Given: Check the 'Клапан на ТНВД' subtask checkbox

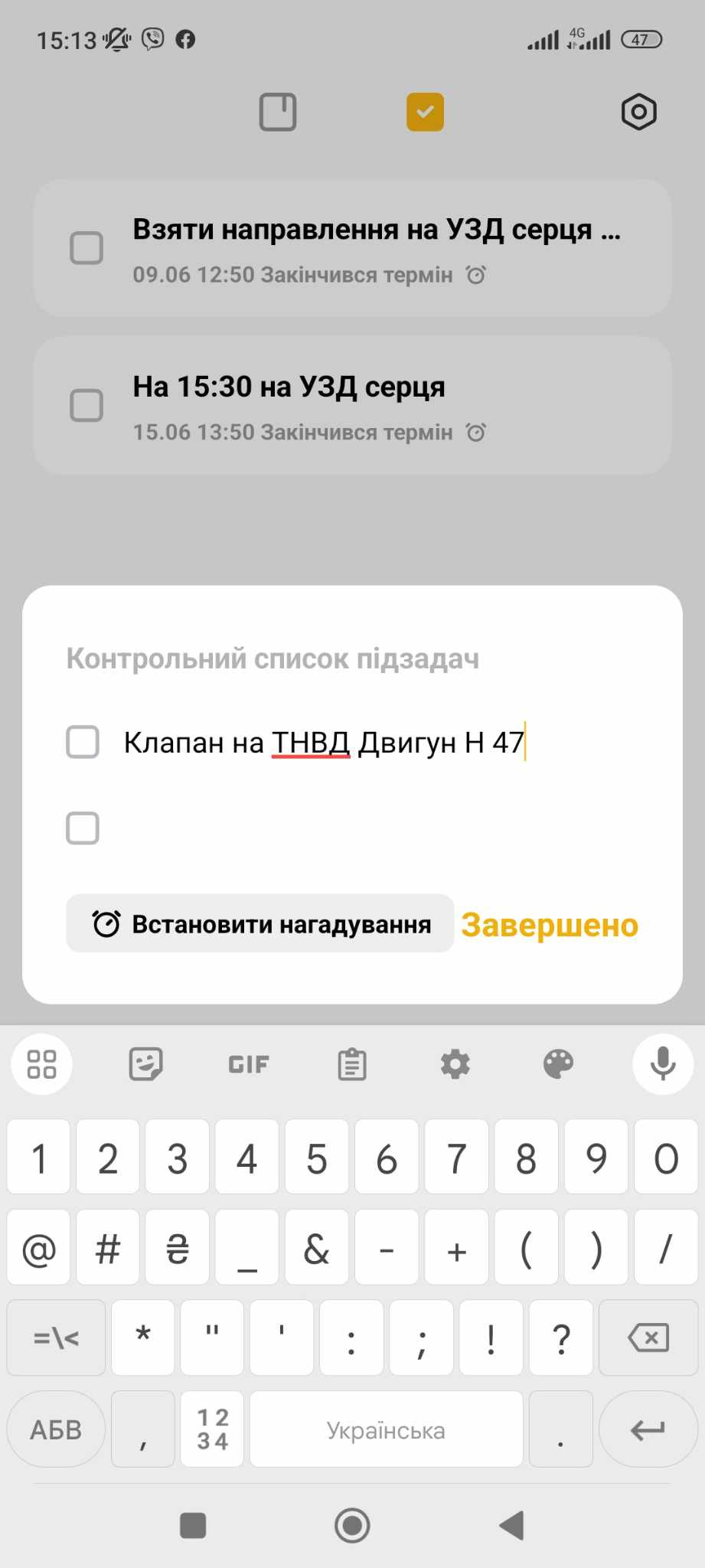Looking at the screenshot, I should (83, 742).
